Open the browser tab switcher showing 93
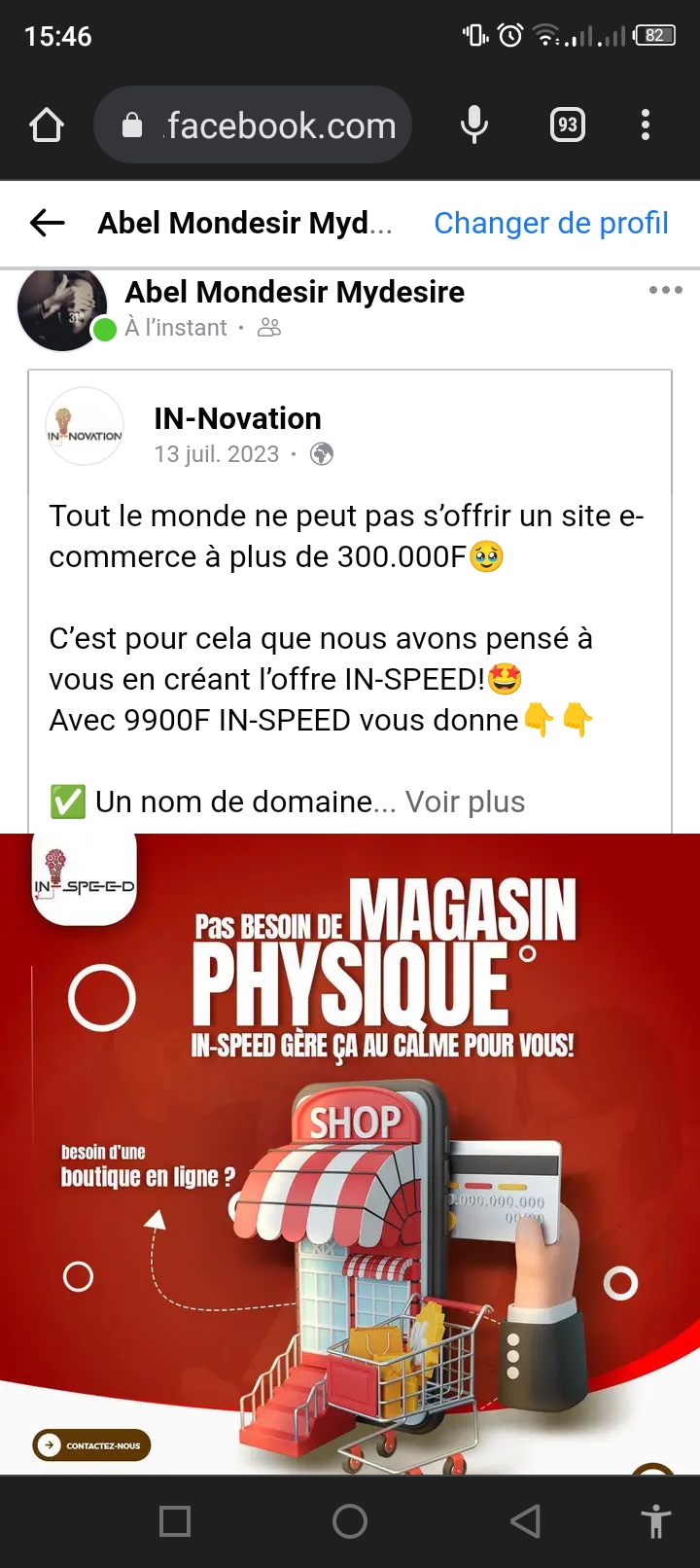 568,125
